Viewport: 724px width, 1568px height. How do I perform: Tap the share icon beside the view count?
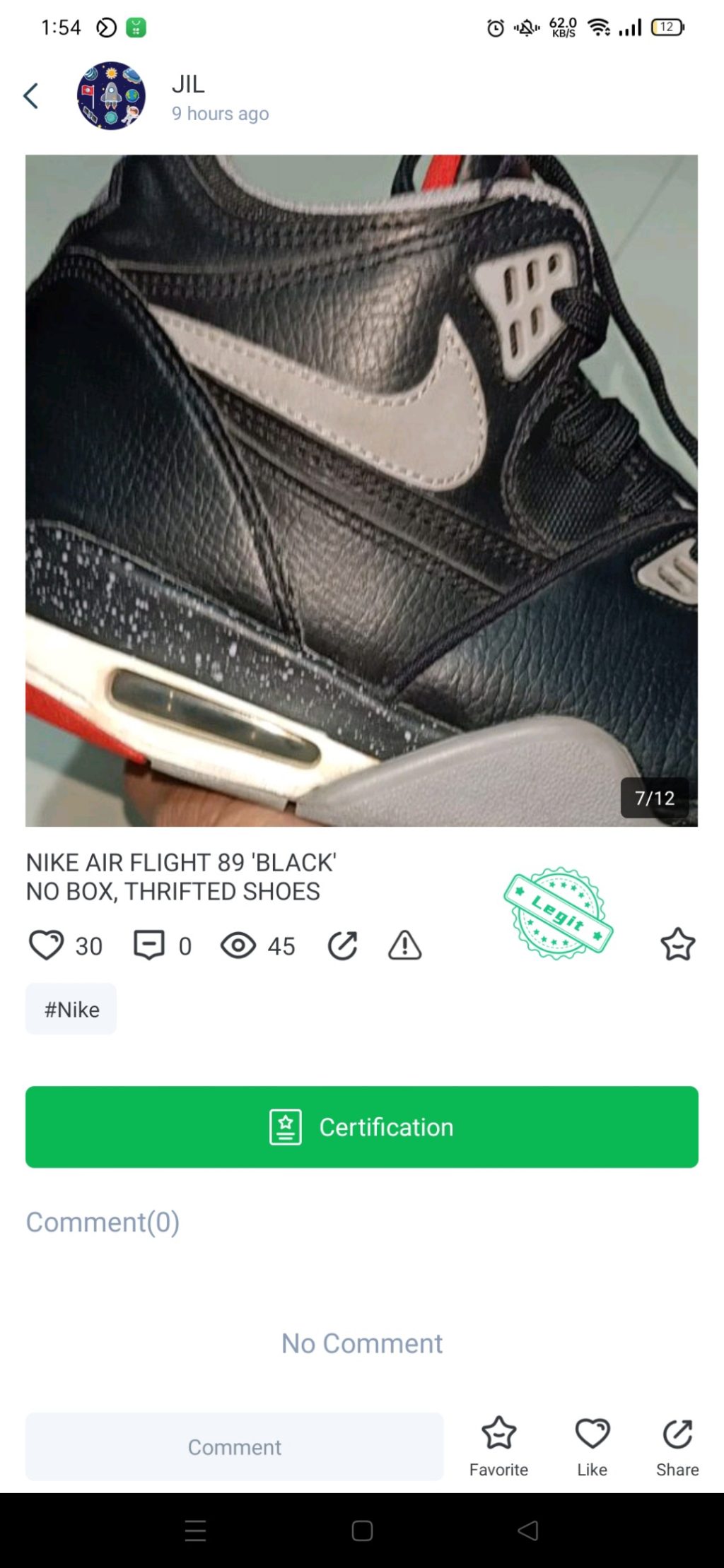(343, 945)
